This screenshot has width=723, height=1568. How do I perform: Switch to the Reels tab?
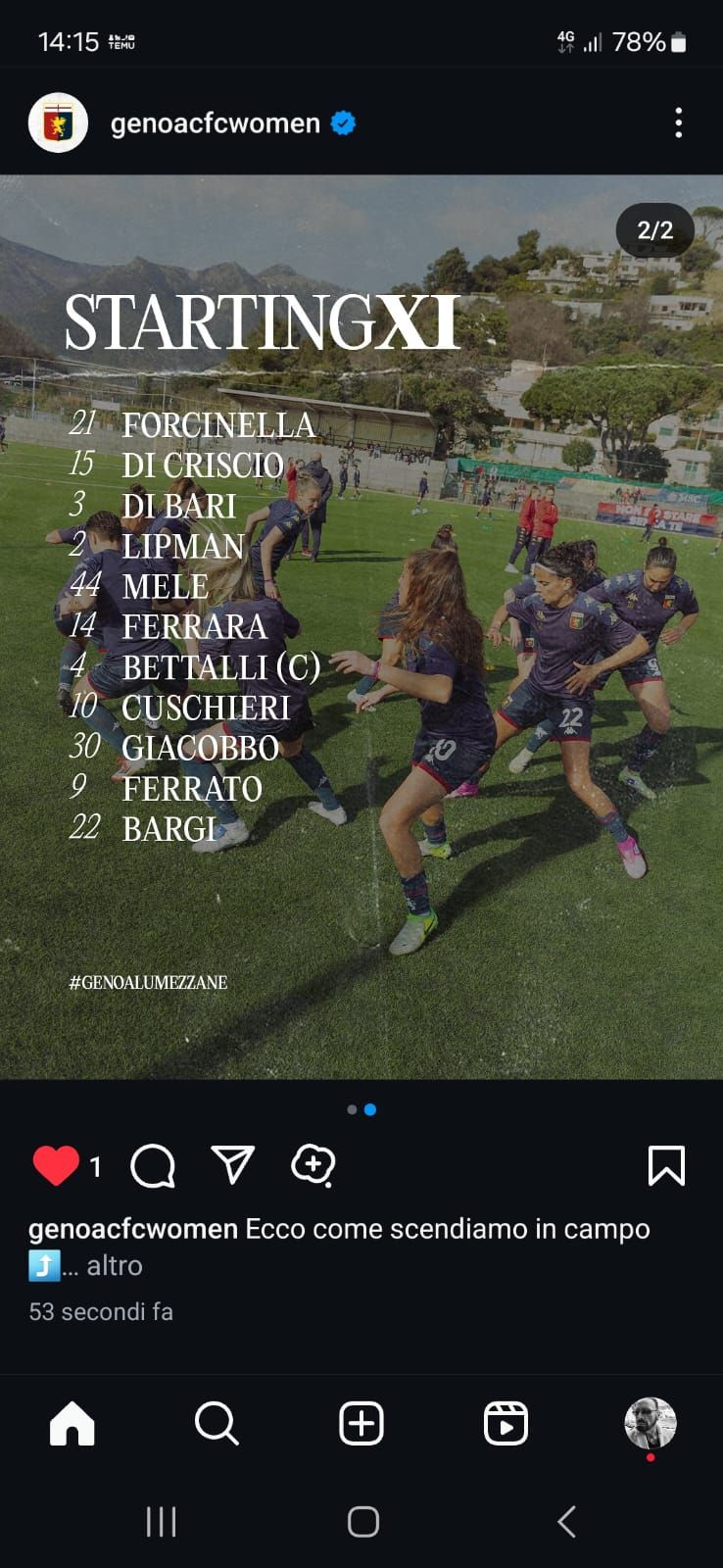pyautogui.click(x=506, y=1423)
